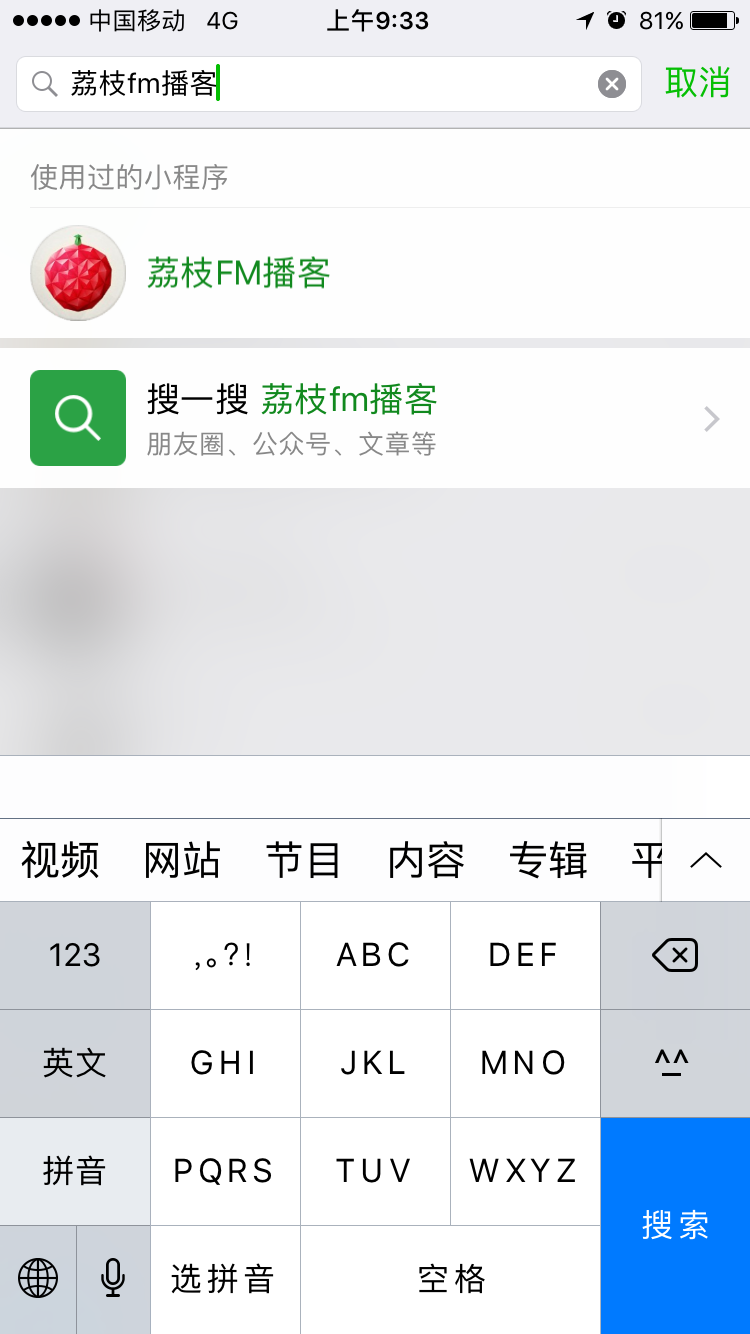Viewport: 750px width, 1334px height.
Task: Open the 荔枝FM播客 mini program
Action: click(x=375, y=273)
